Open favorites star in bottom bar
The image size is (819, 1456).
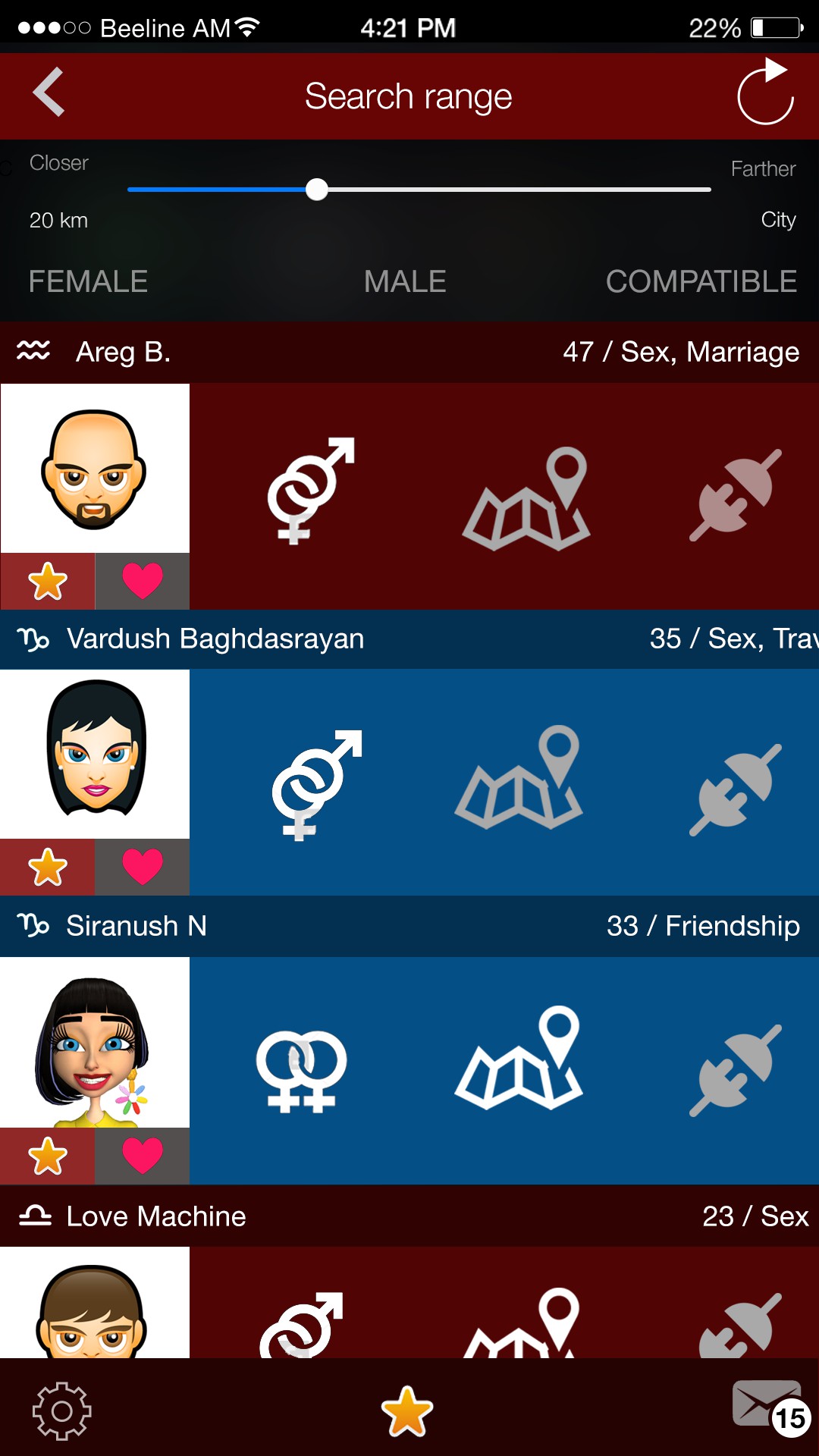click(407, 1410)
